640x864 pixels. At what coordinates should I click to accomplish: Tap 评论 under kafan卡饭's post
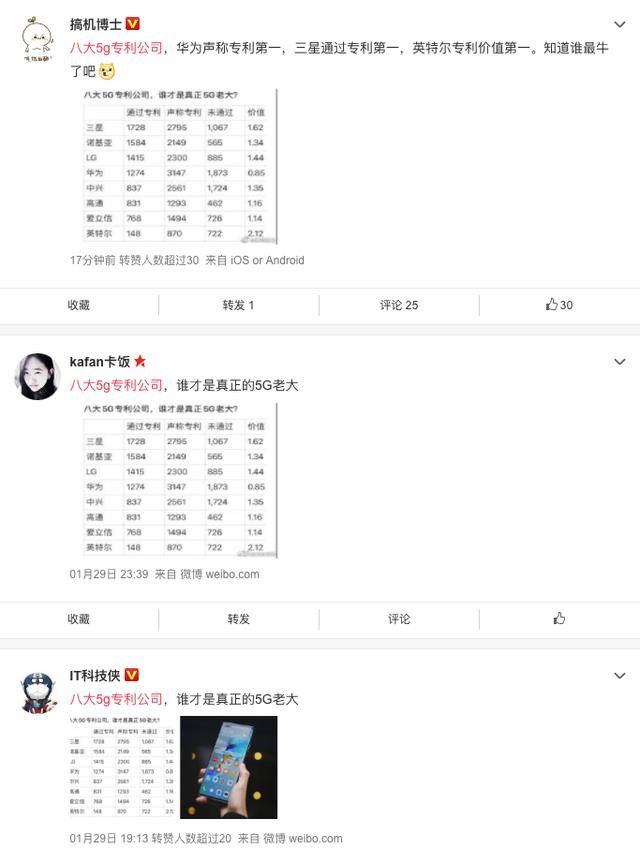coord(398,619)
